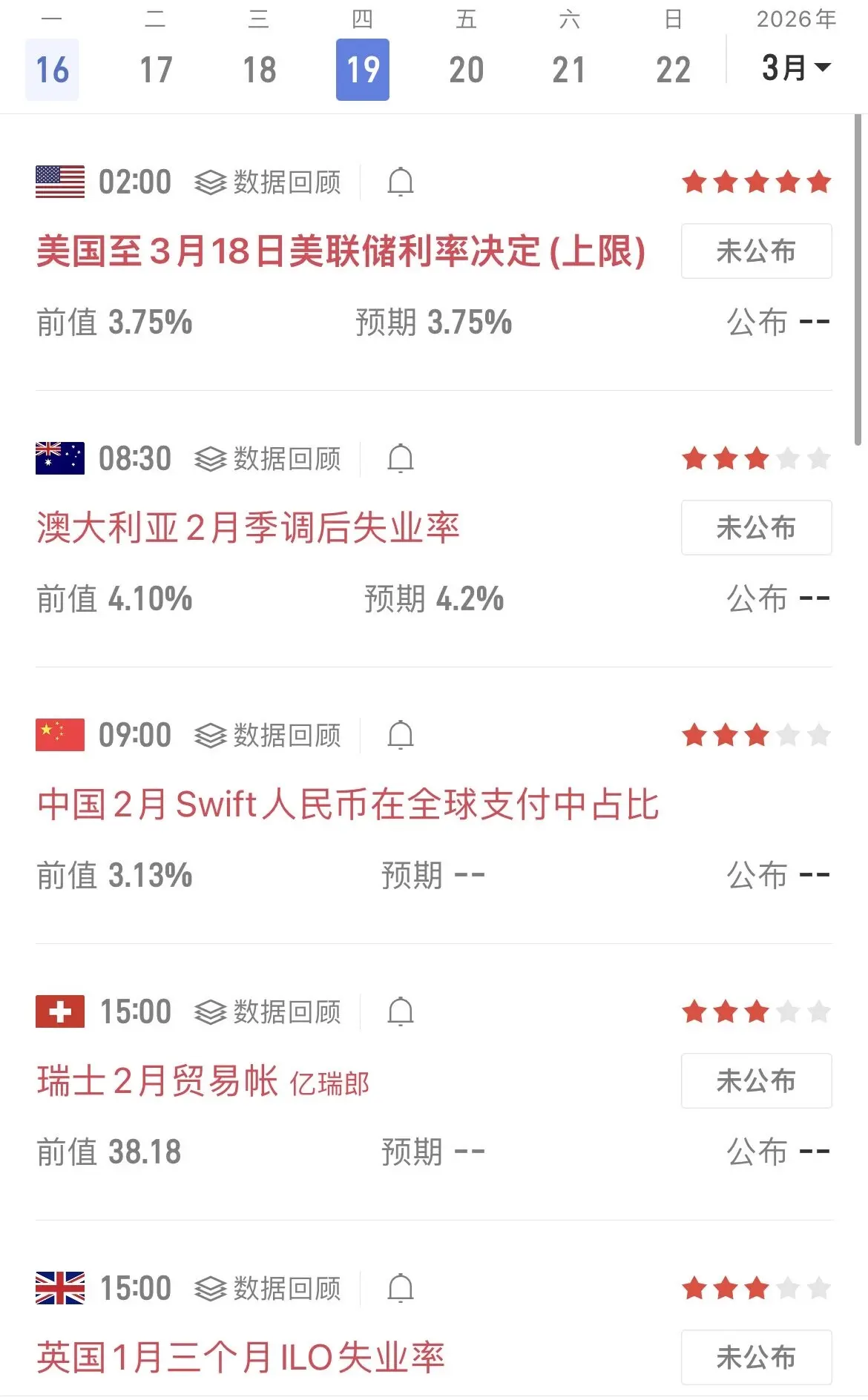This screenshot has height=1400, width=868.
Task: Open the 3月 month dropdown
Action: [796, 68]
